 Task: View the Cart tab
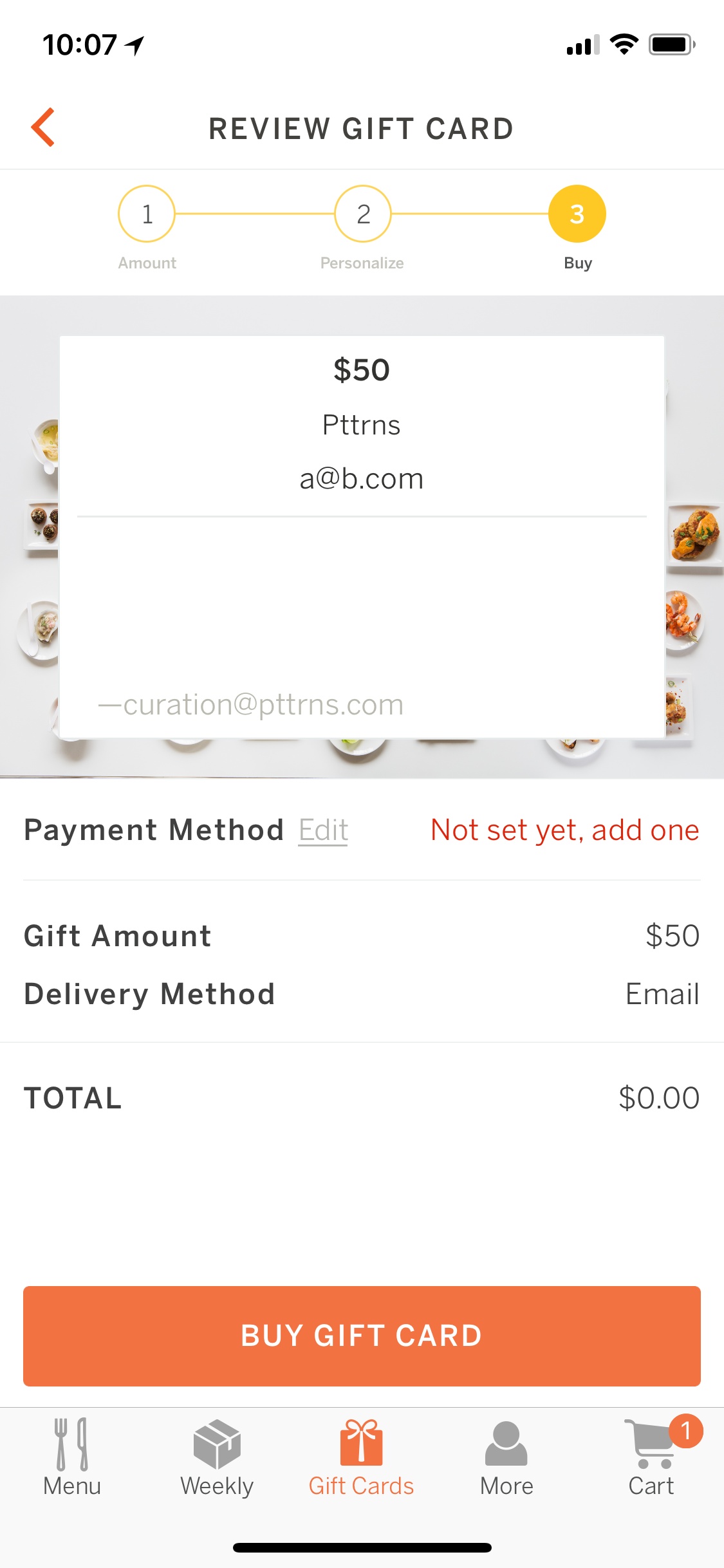pos(651,1459)
